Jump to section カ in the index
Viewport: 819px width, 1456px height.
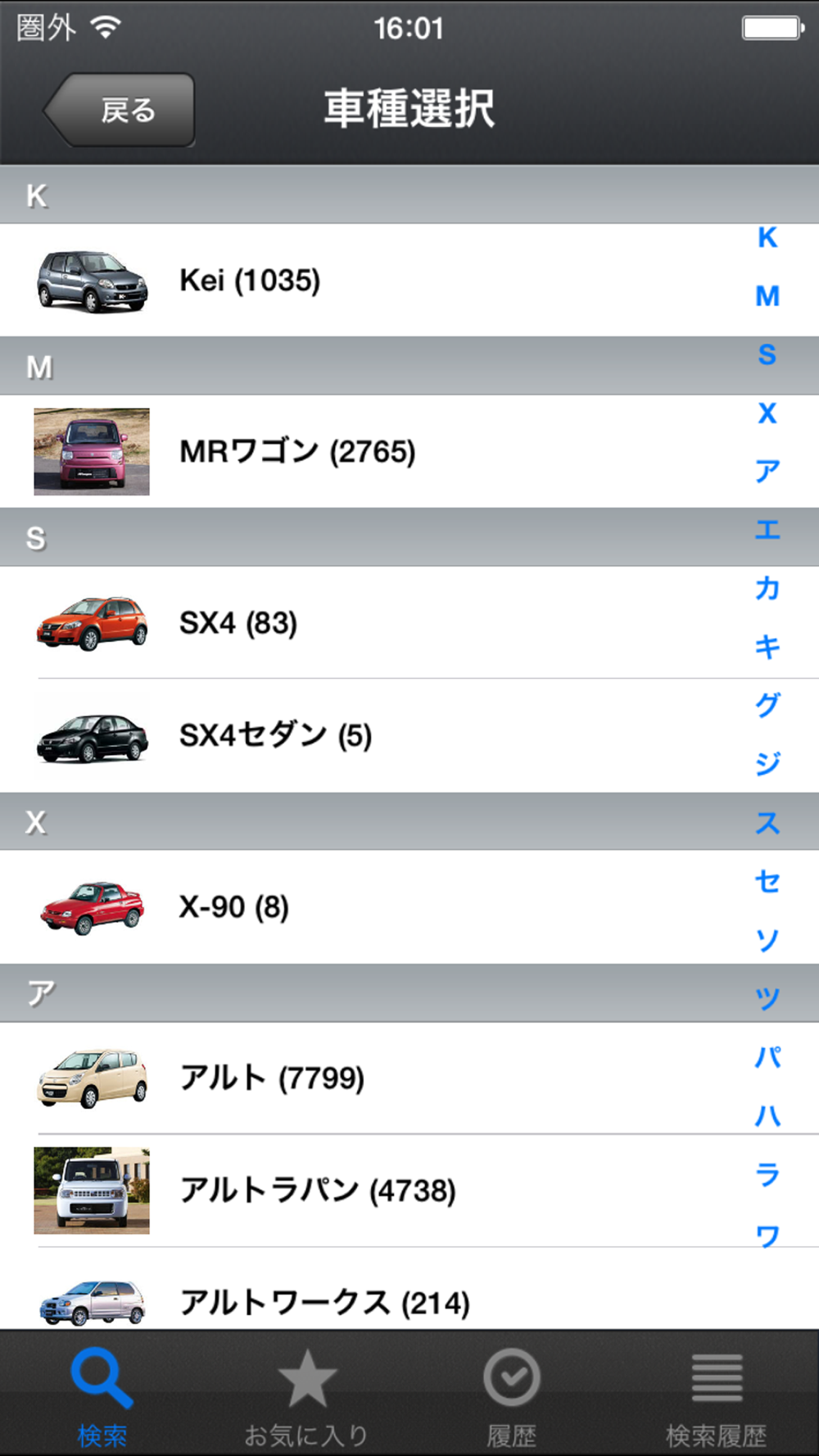[767, 588]
